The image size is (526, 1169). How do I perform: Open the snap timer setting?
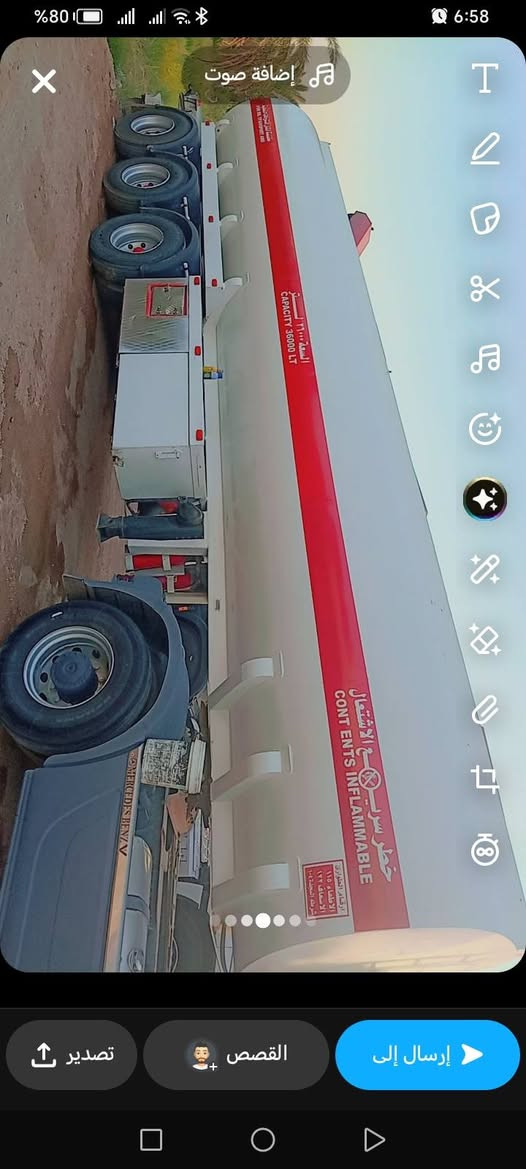[484, 850]
